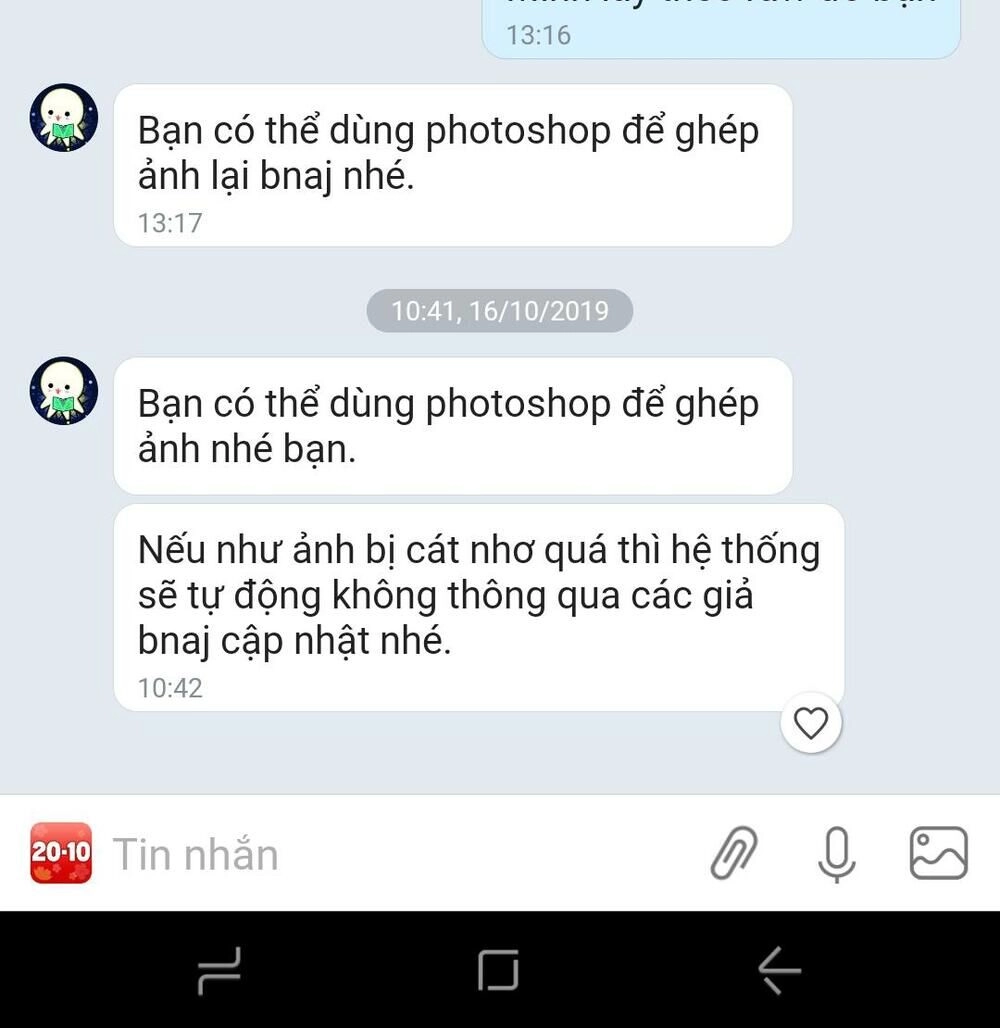Image resolution: width=1000 pixels, height=1028 pixels.
Task: Tap the 10:42 timestamp
Action: click(170, 688)
